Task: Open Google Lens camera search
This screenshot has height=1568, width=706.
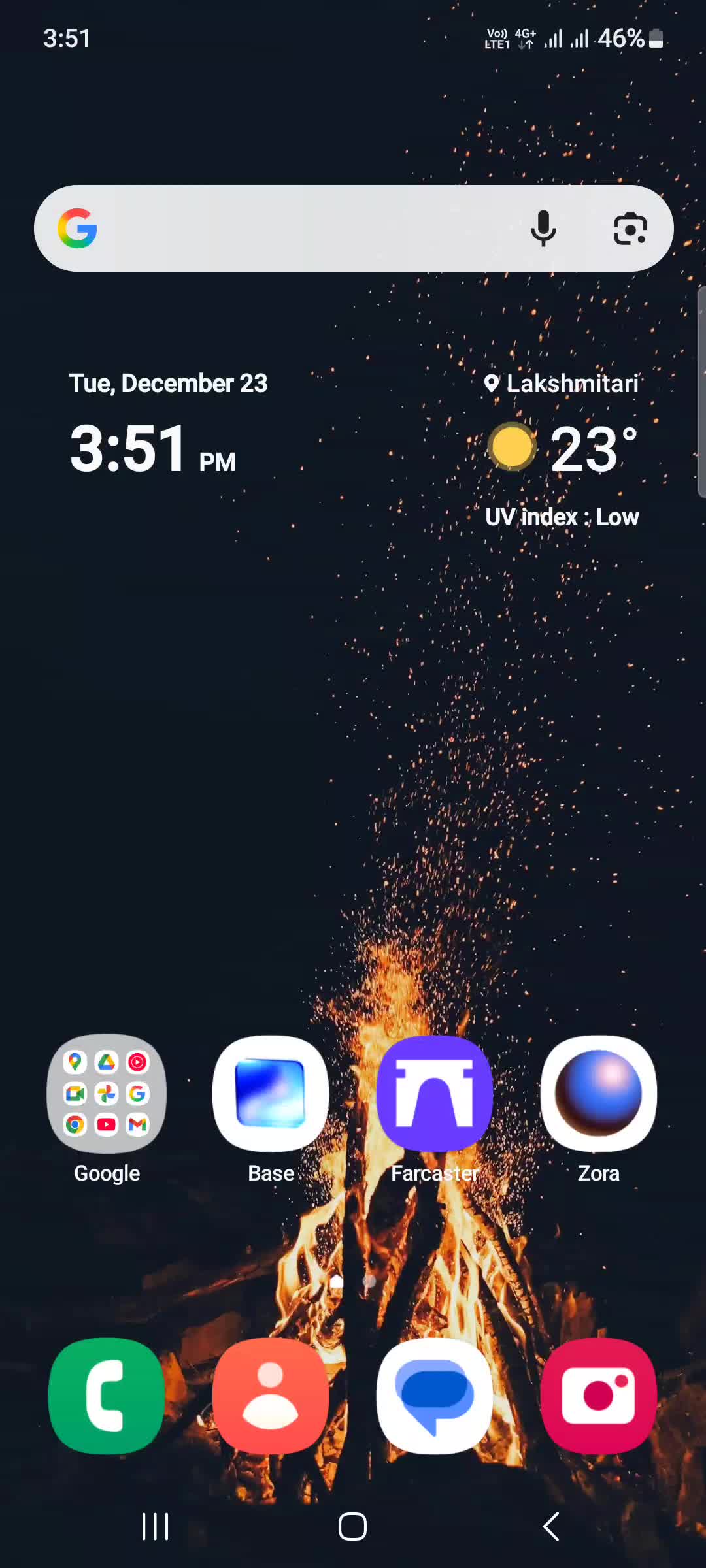Action: click(630, 229)
